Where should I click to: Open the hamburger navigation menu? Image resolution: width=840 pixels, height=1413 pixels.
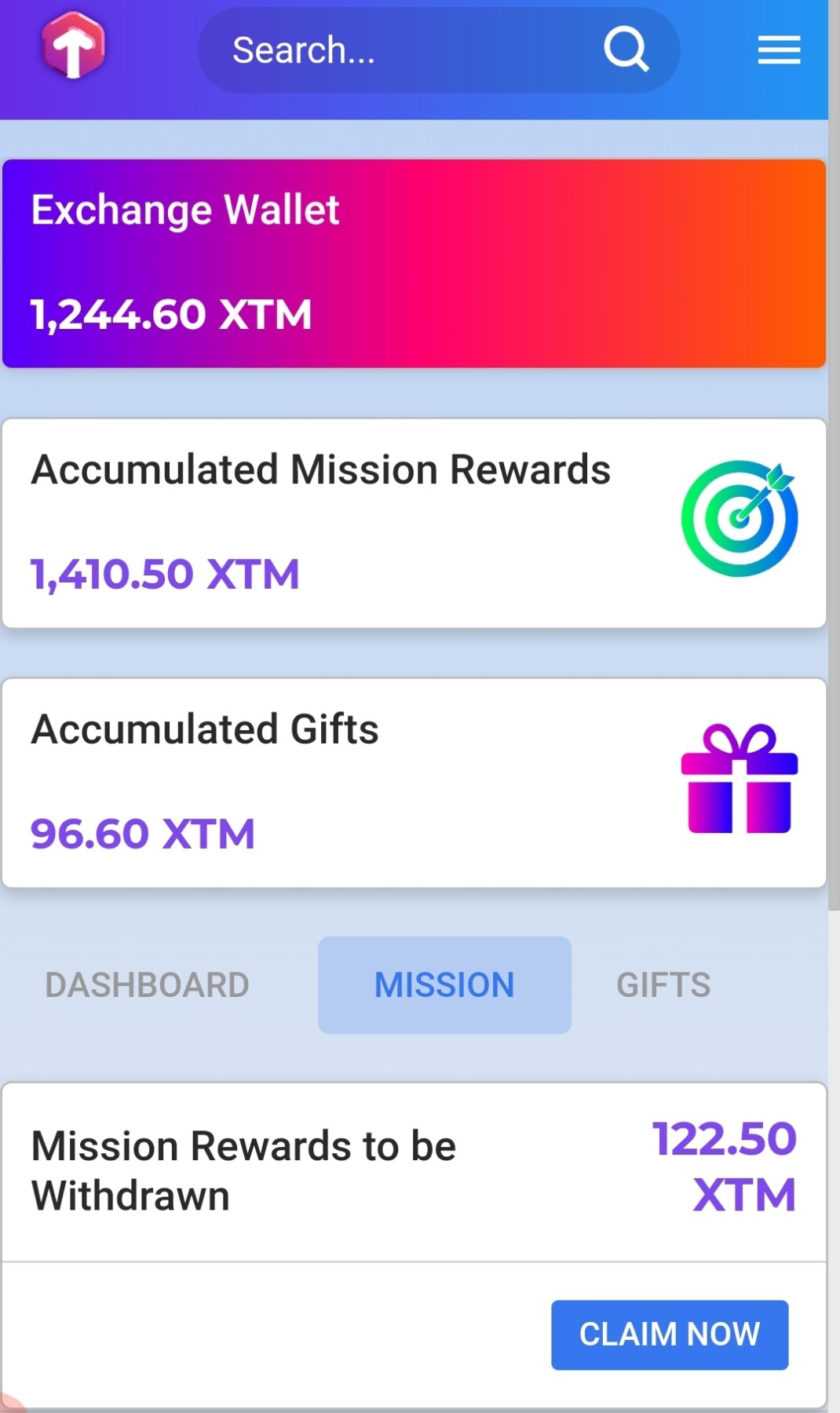[x=779, y=49]
